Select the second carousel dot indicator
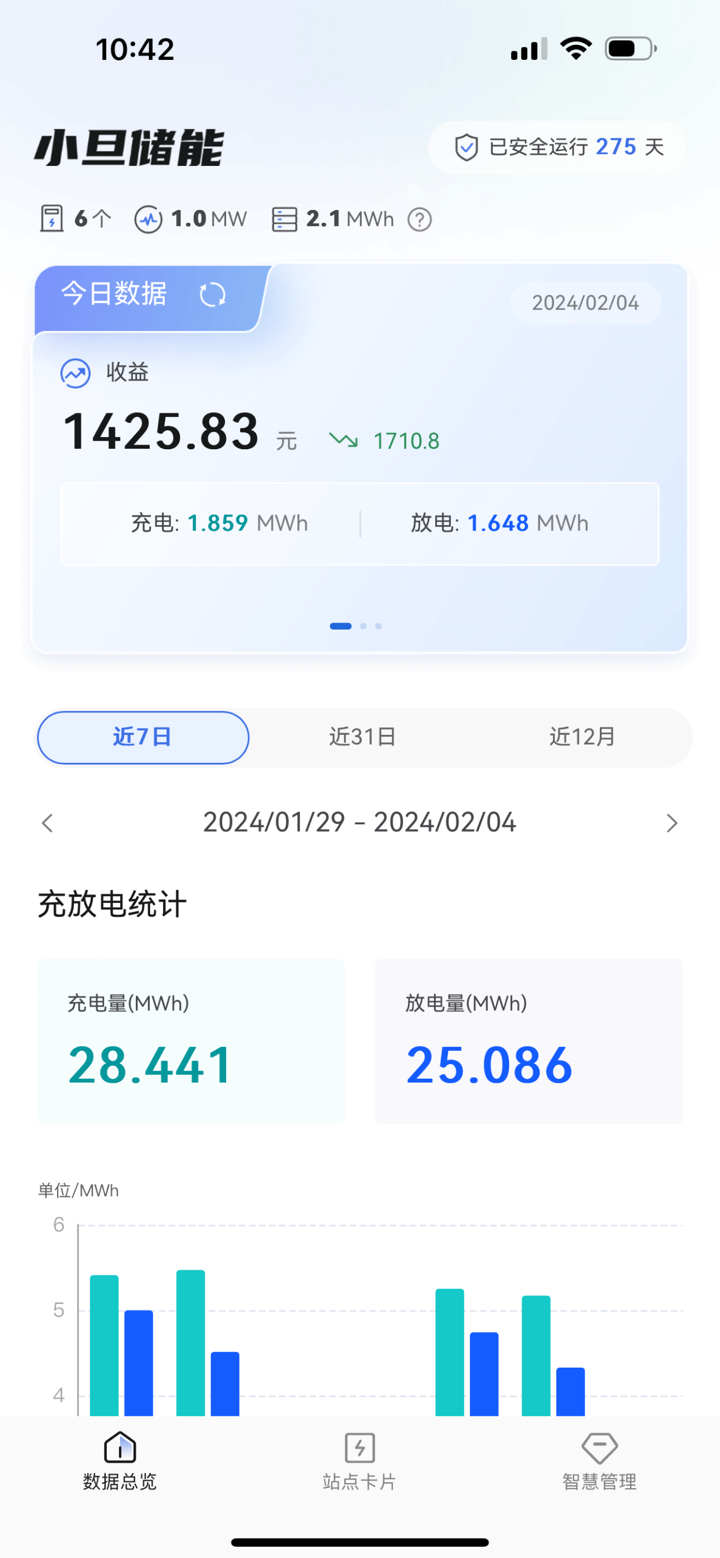 (x=362, y=626)
